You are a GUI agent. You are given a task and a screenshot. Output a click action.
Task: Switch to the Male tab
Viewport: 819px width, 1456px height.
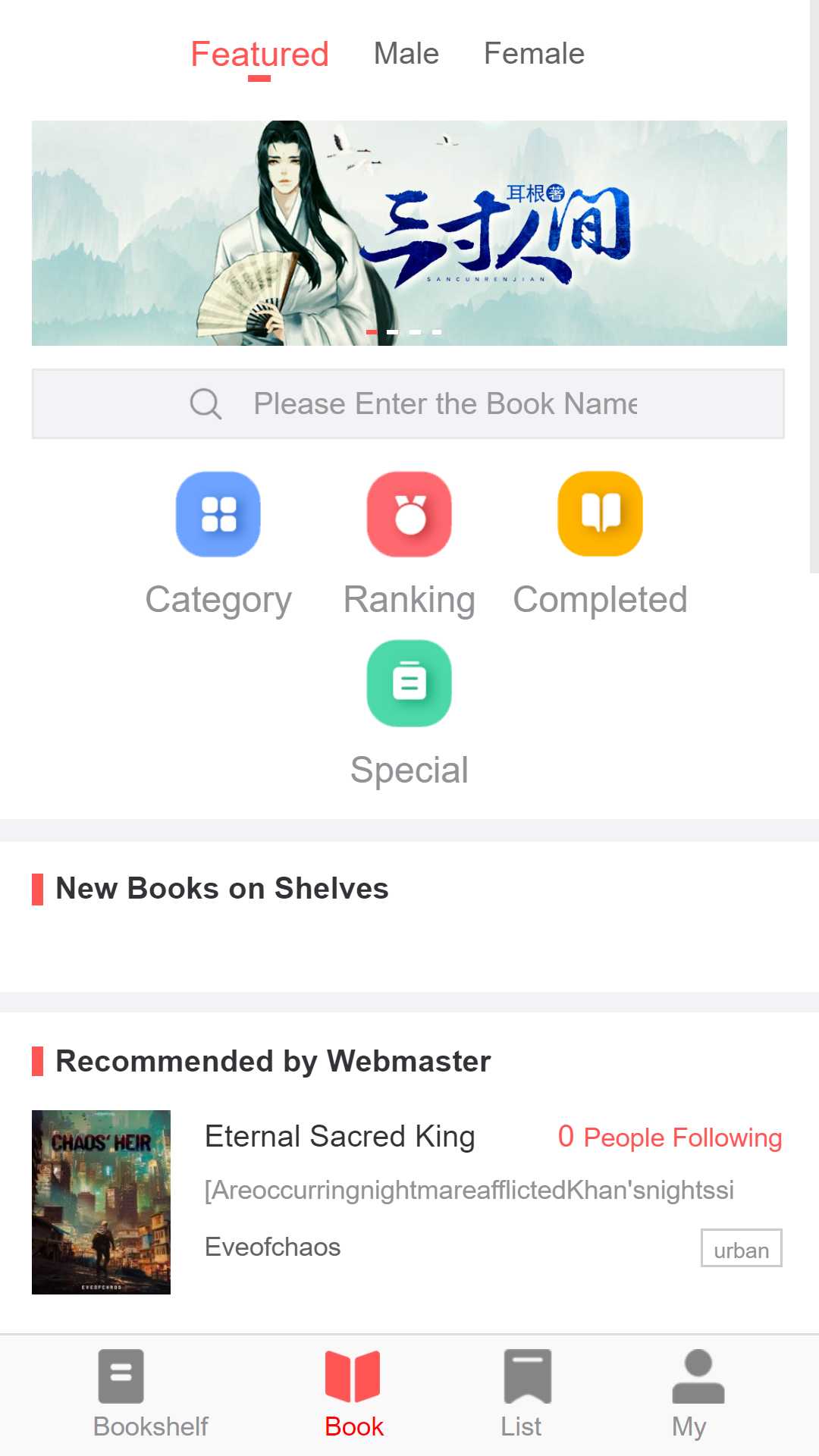click(x=406, y=54)
